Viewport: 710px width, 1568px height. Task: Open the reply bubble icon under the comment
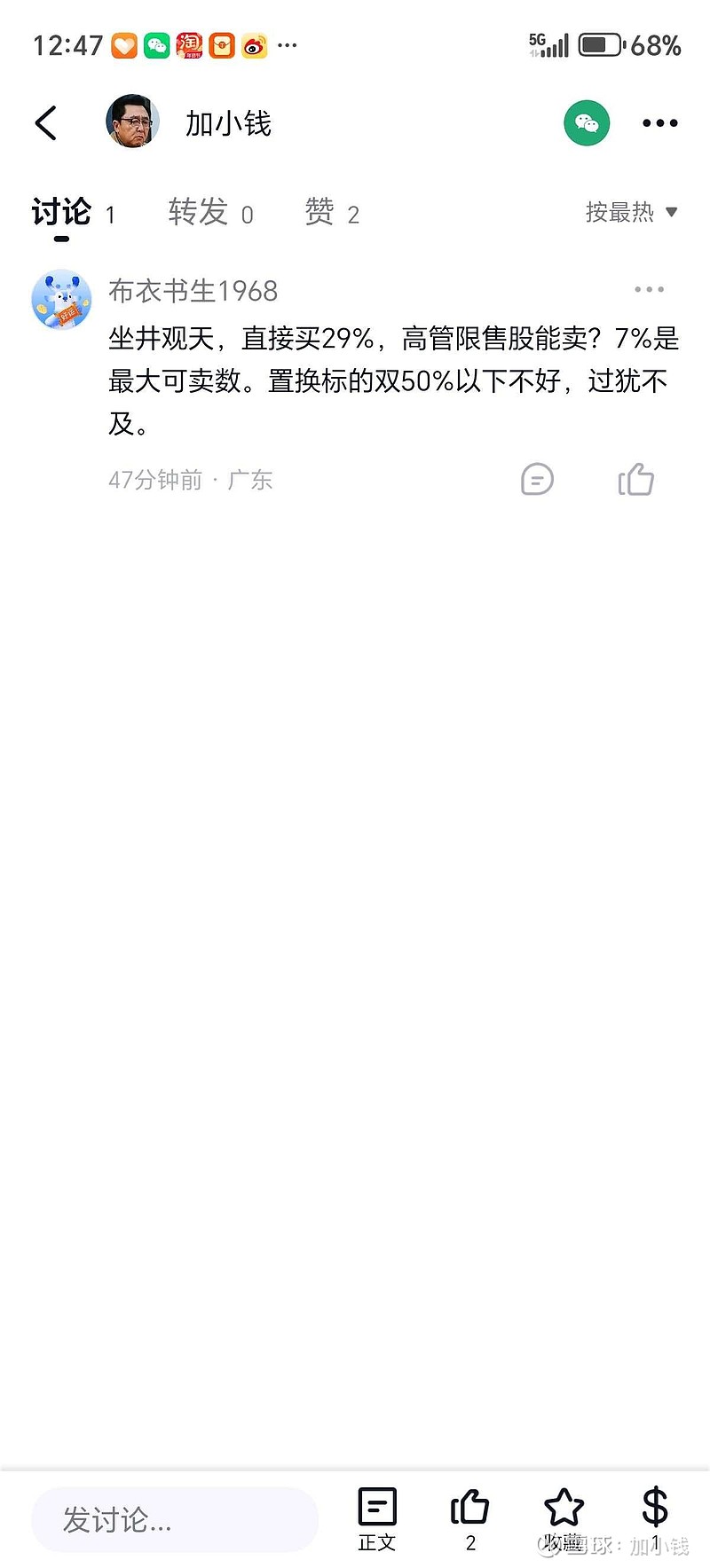tap(536, 479)
